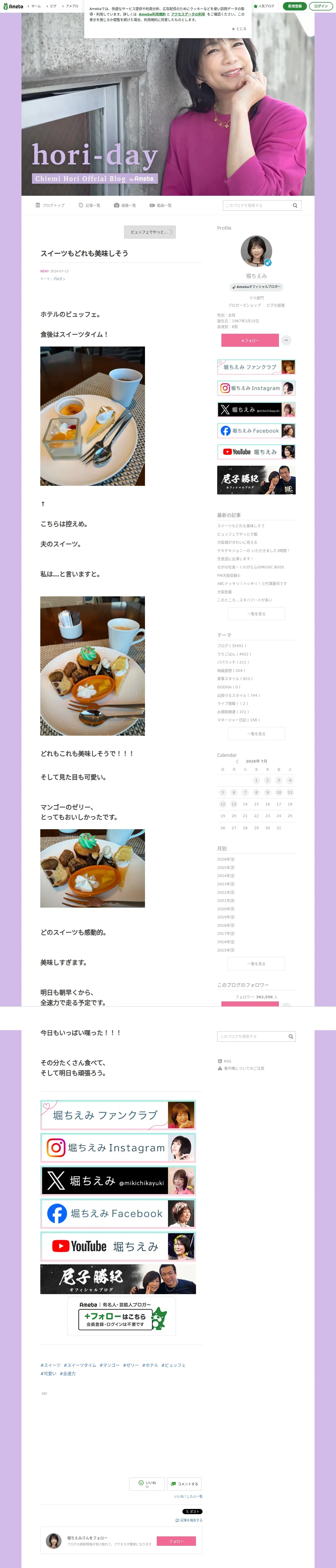
Task: Open the sidebar 堀ちえみ Instagram banner
Action: coord(256,388)
